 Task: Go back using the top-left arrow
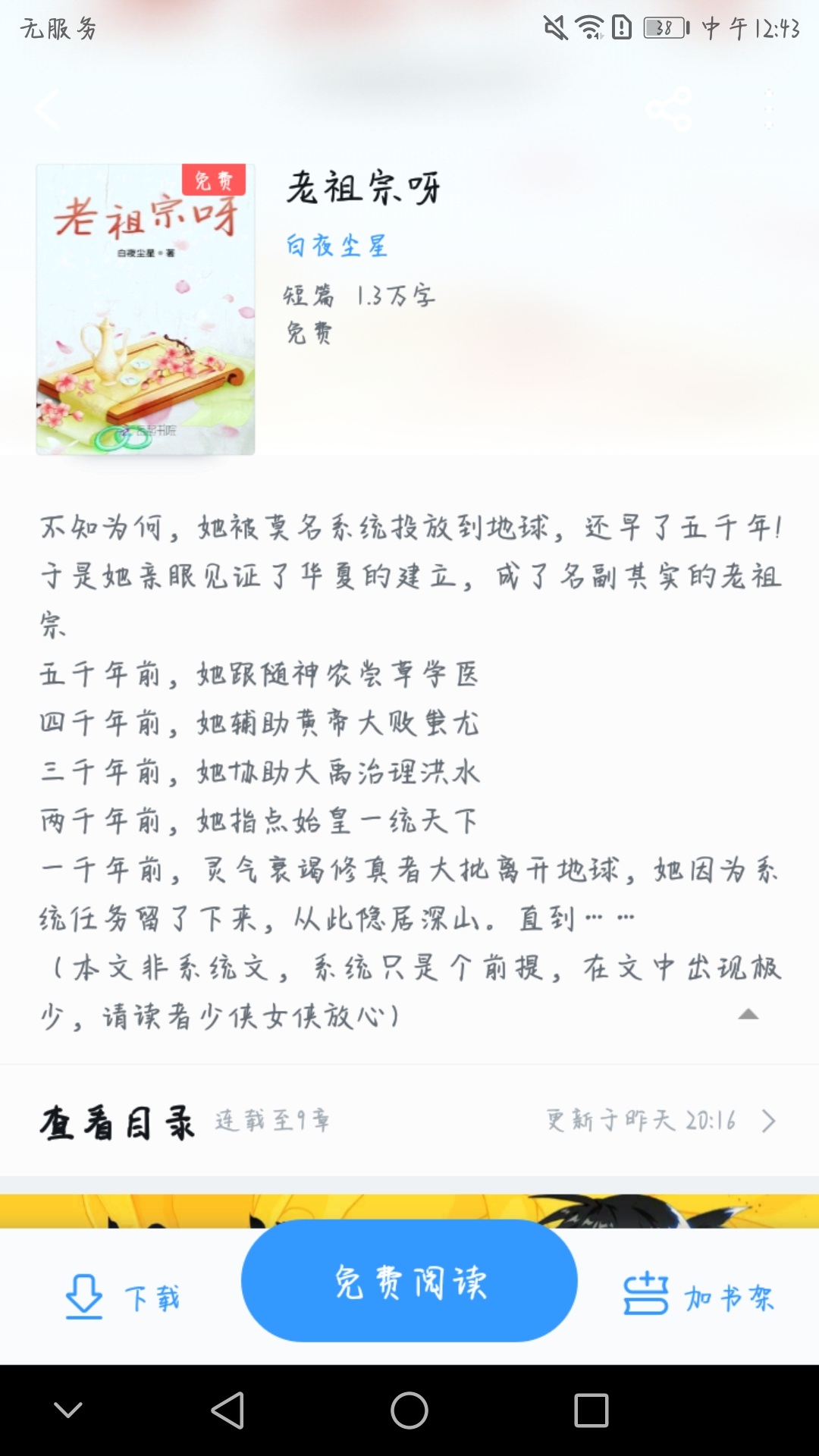pos(47,110)
